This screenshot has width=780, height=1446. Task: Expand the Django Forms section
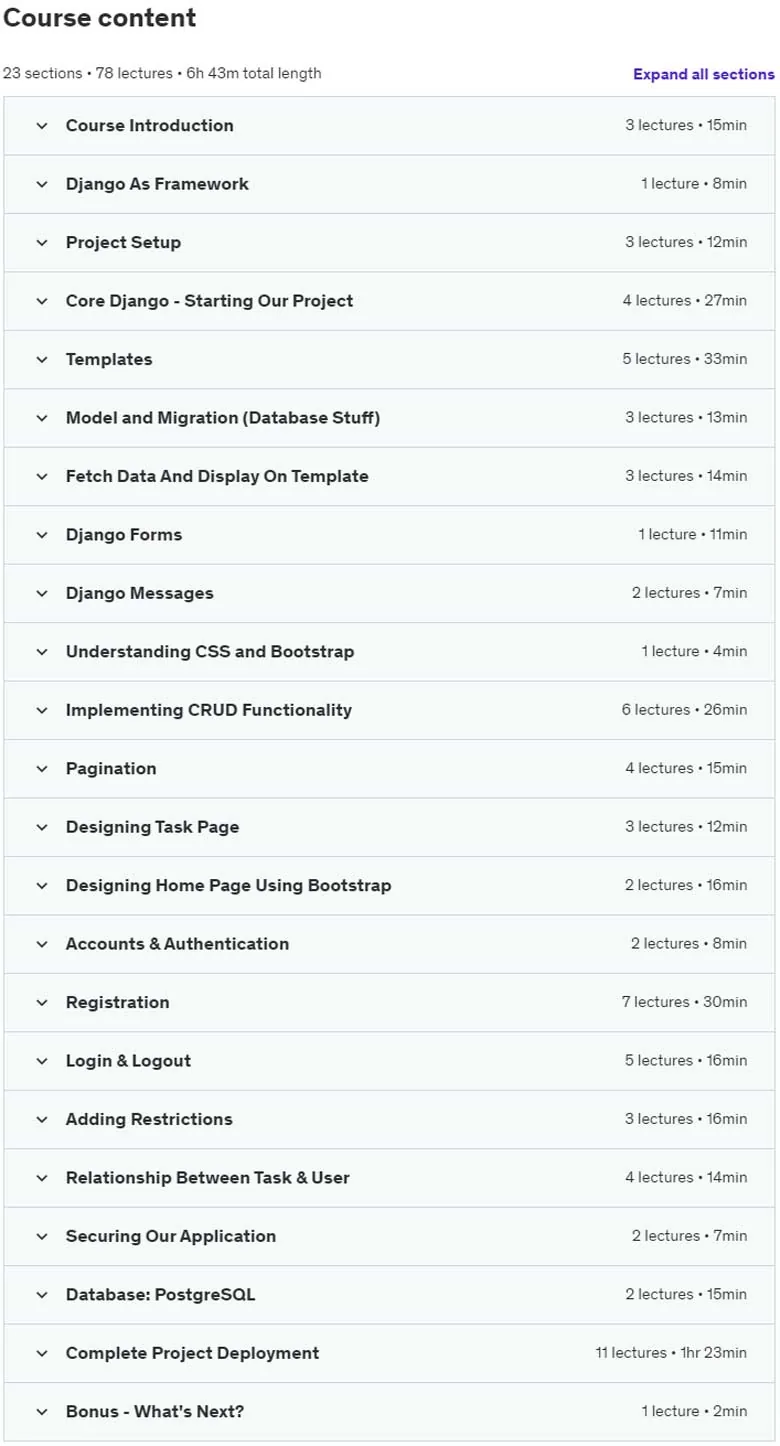pyautogui.click(x=389, y=535)
